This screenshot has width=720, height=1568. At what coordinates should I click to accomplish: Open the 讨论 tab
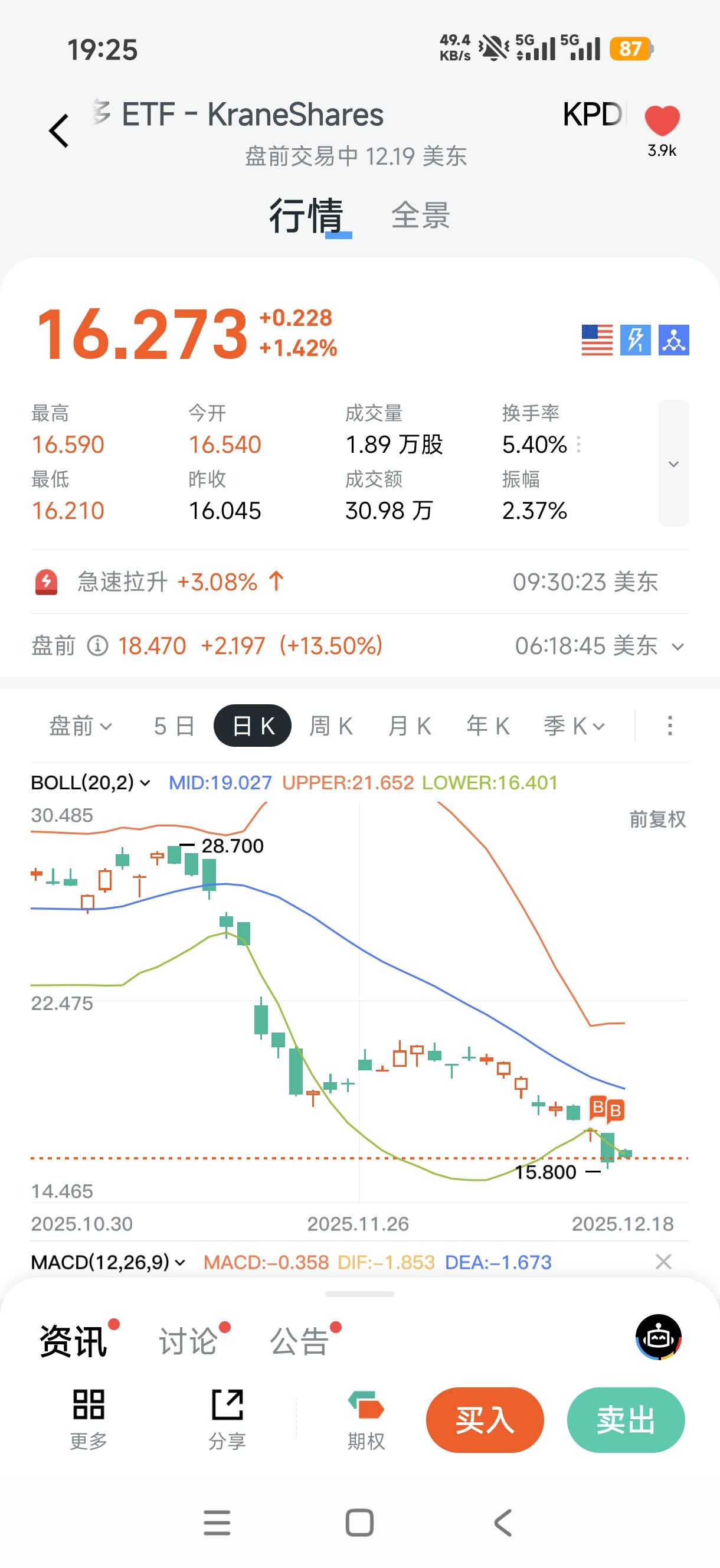coord(188,1341)
